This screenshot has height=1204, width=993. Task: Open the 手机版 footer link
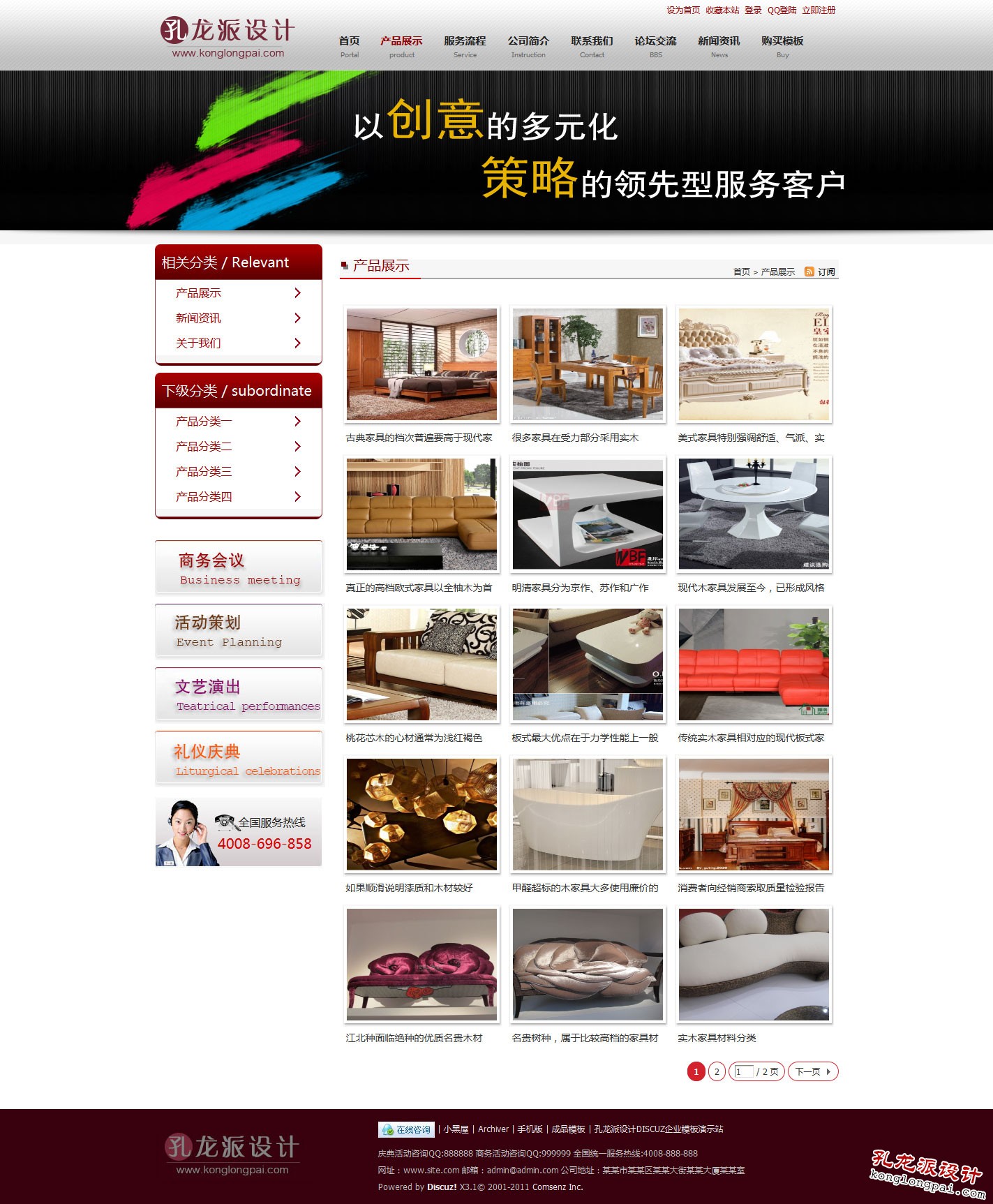click(530, 1129)
